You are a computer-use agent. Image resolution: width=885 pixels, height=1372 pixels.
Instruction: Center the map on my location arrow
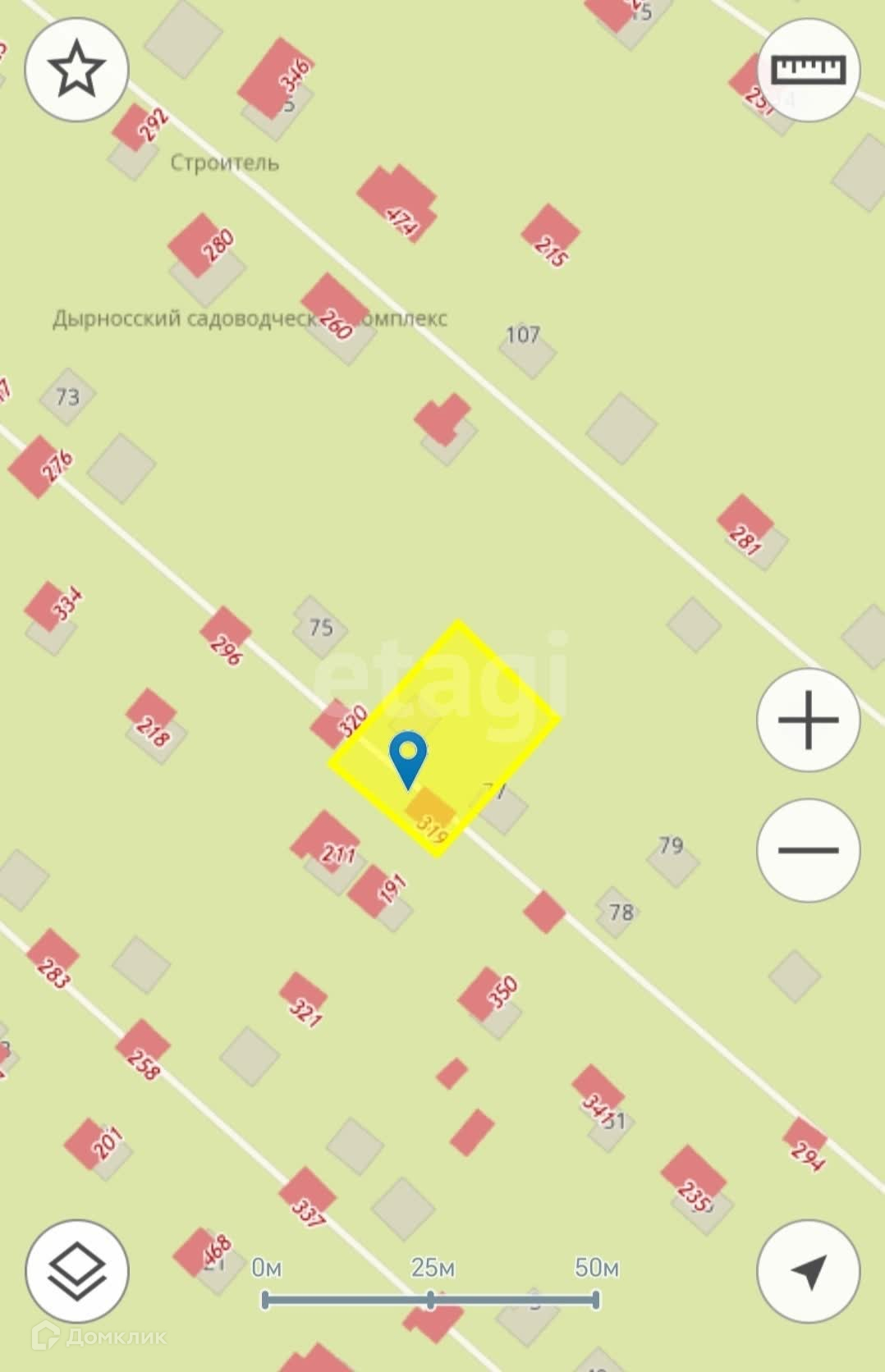point(808,1271)
